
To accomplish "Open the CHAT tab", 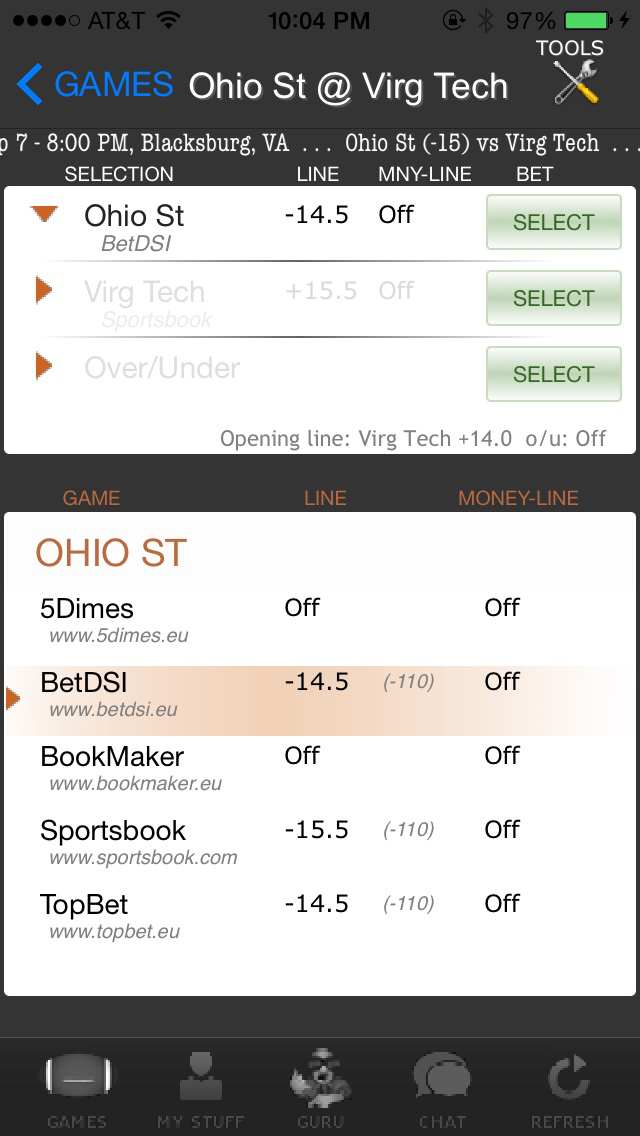I will pos(442,1090).
